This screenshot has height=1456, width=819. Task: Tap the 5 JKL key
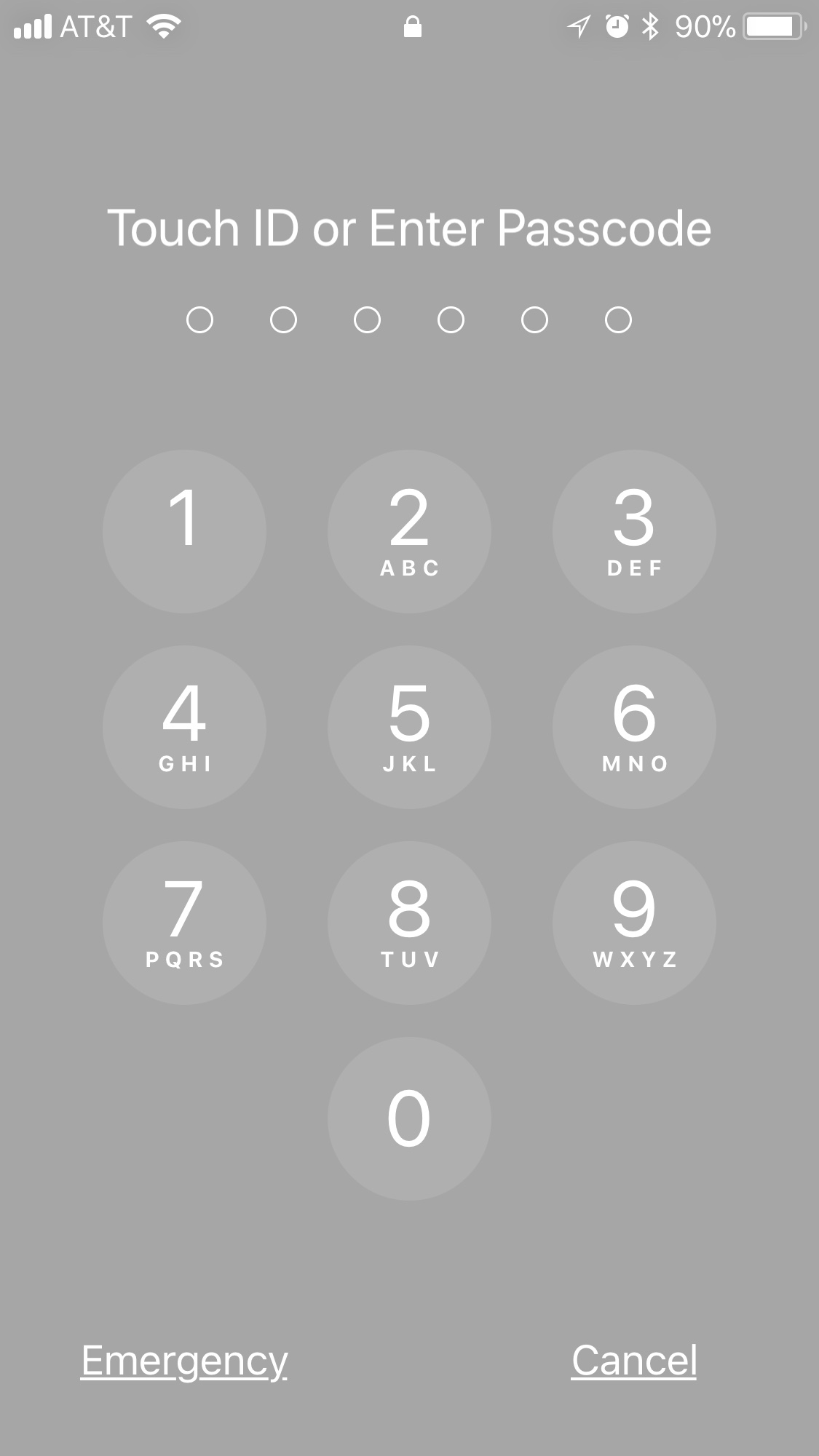point(409,727)
